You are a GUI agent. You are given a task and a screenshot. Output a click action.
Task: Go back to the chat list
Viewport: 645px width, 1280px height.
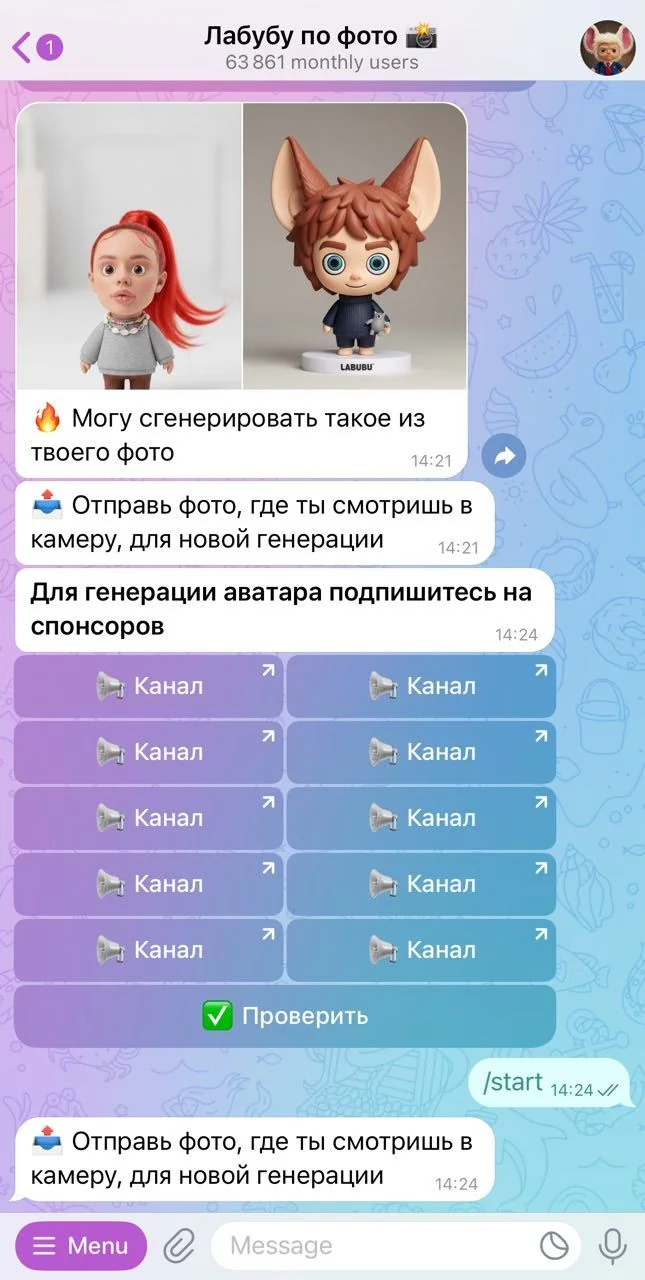point(37,46)
